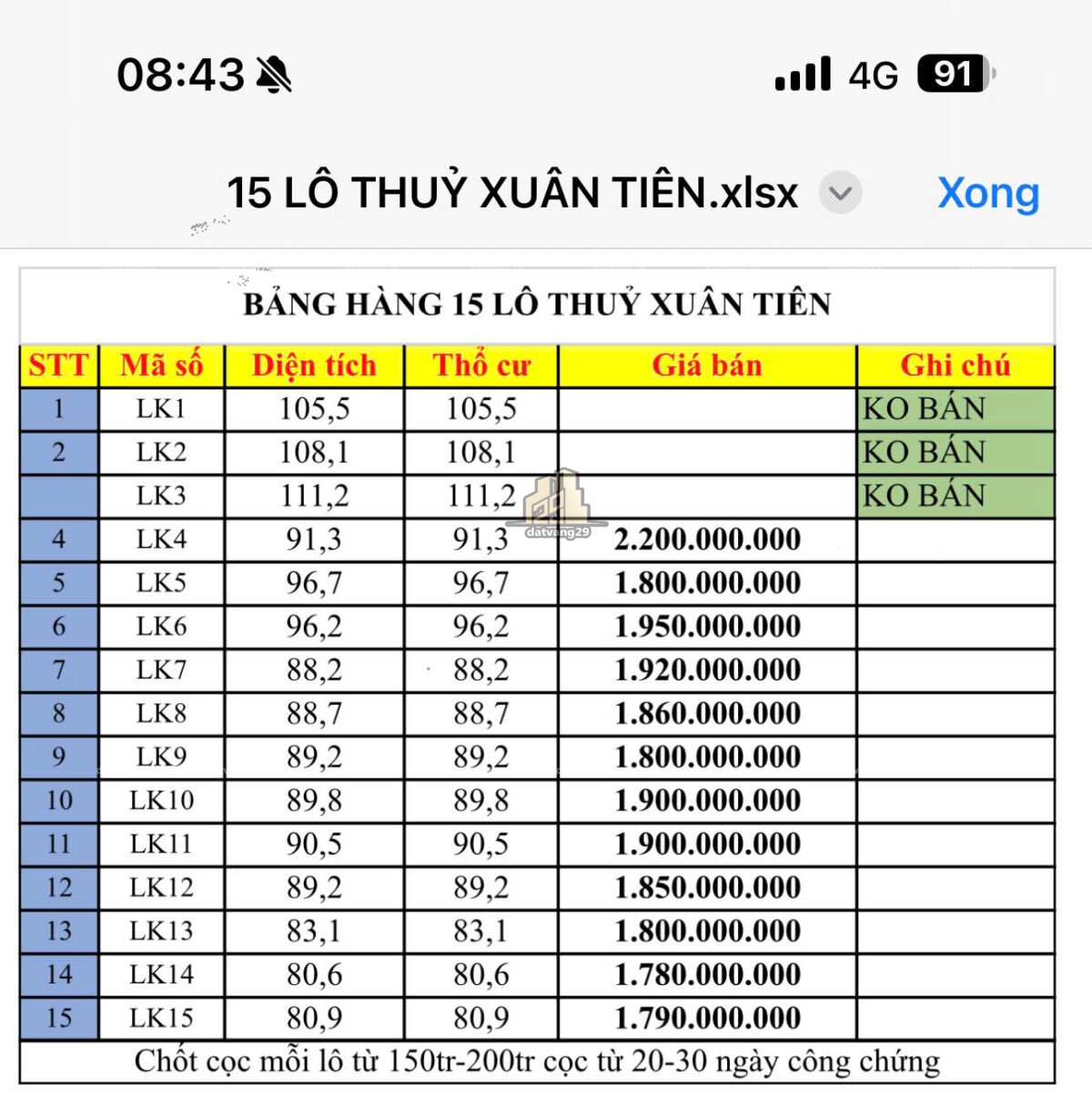Expand the file title dropdown chevron
Image resolution: width=1092 pixels, height=1118 pixels.
tap(840, 193)
